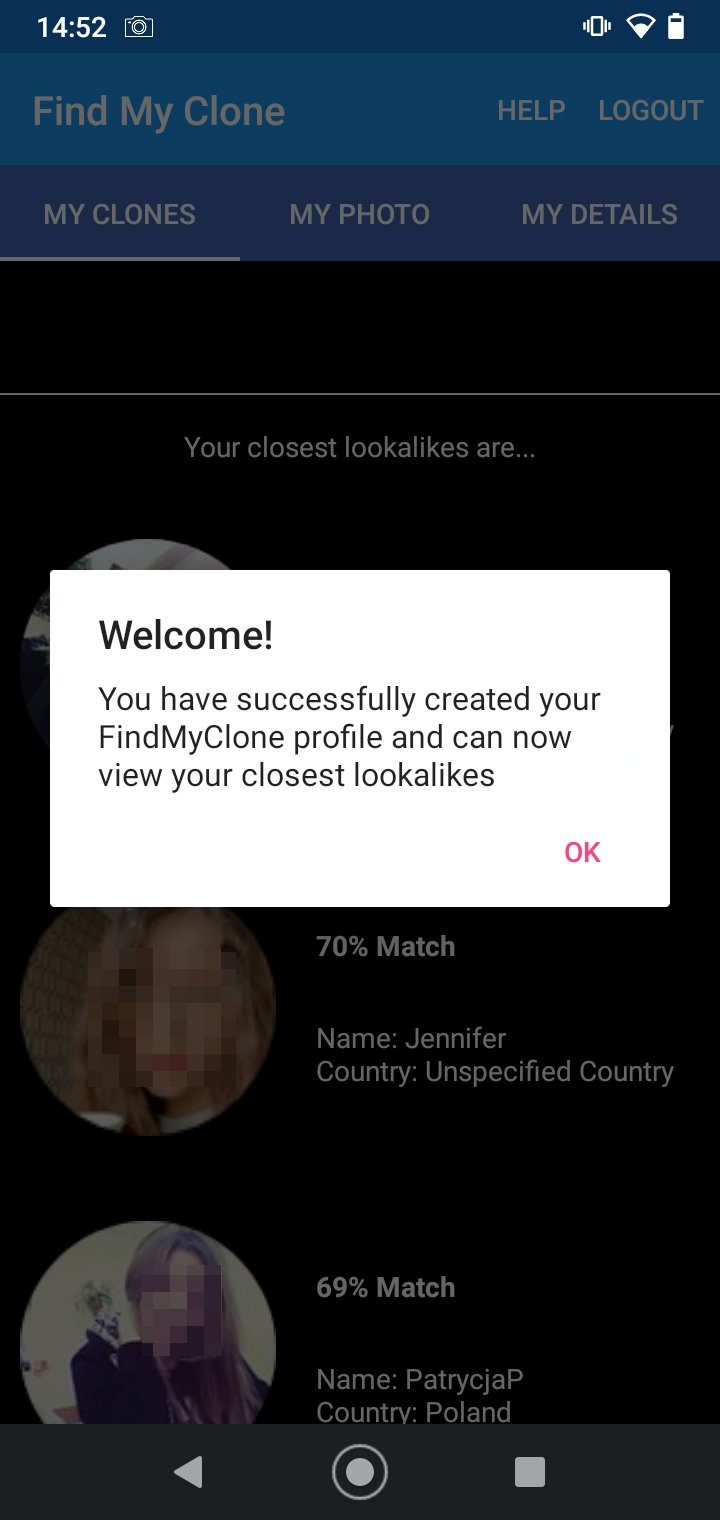
Task: Tap LOGOUT in the app bar
Action: click(650, 110)
